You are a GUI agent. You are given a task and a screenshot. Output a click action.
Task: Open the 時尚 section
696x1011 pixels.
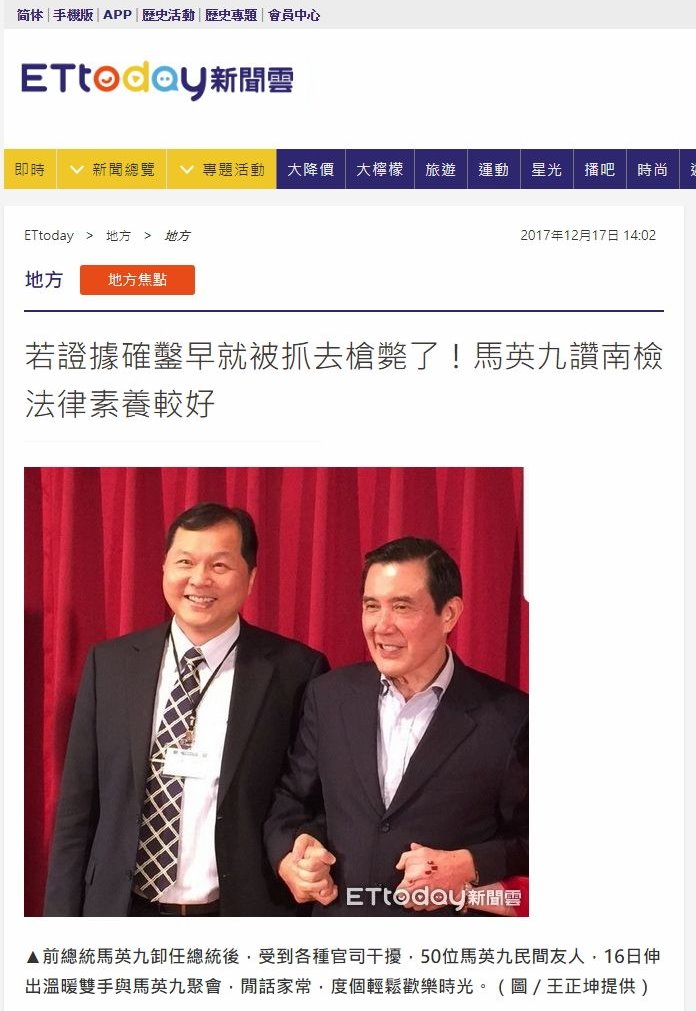pyautogui.click(x=652, y=170)
